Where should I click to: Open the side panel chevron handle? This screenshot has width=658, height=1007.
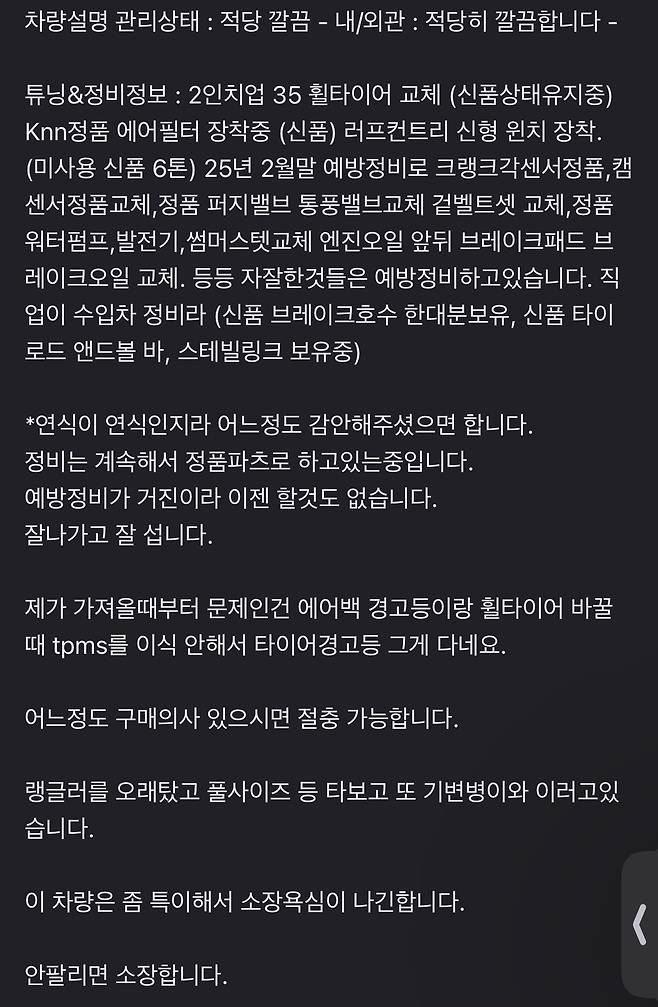(x=640, y=925)
